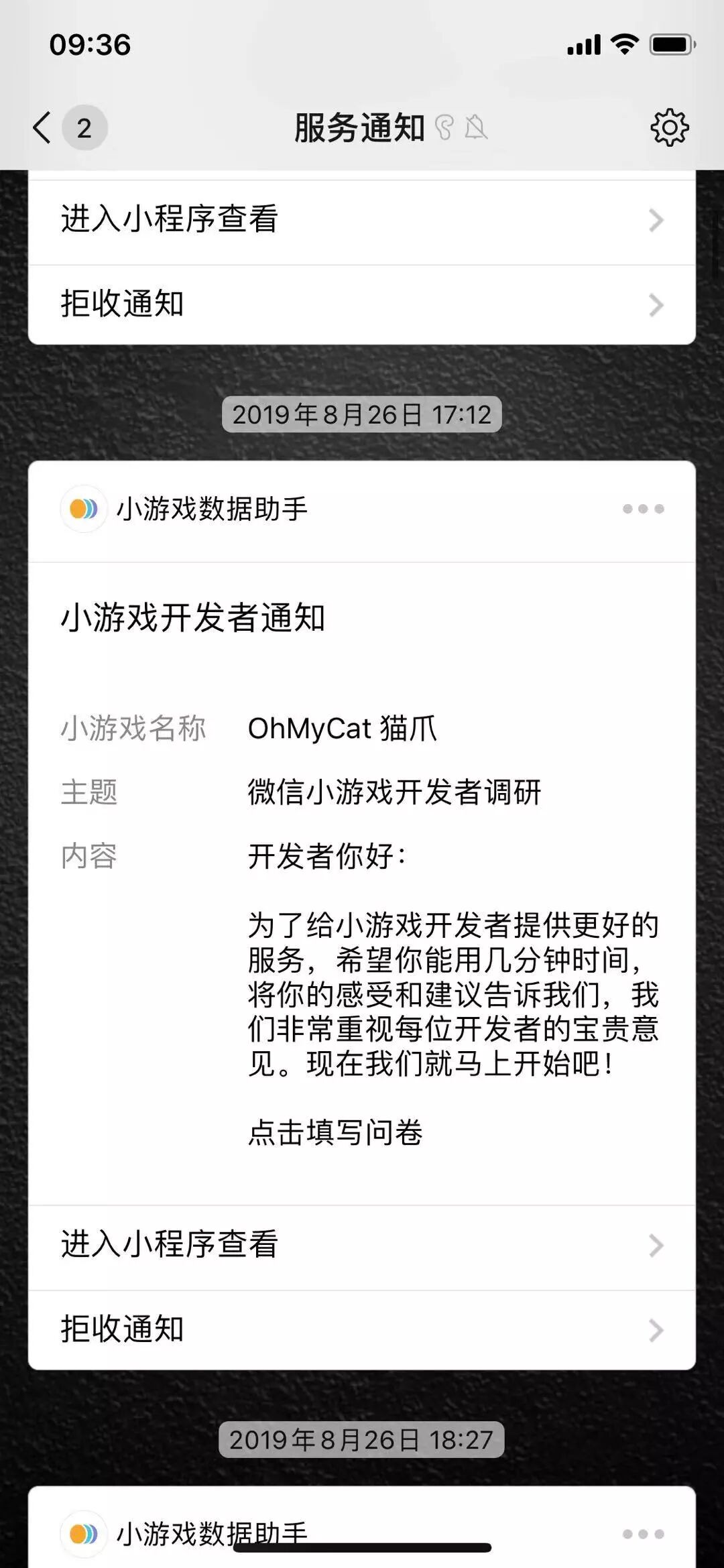
Task: Open three-dot menu on the 18:27 card
Action: click(x=643, y=1534)
